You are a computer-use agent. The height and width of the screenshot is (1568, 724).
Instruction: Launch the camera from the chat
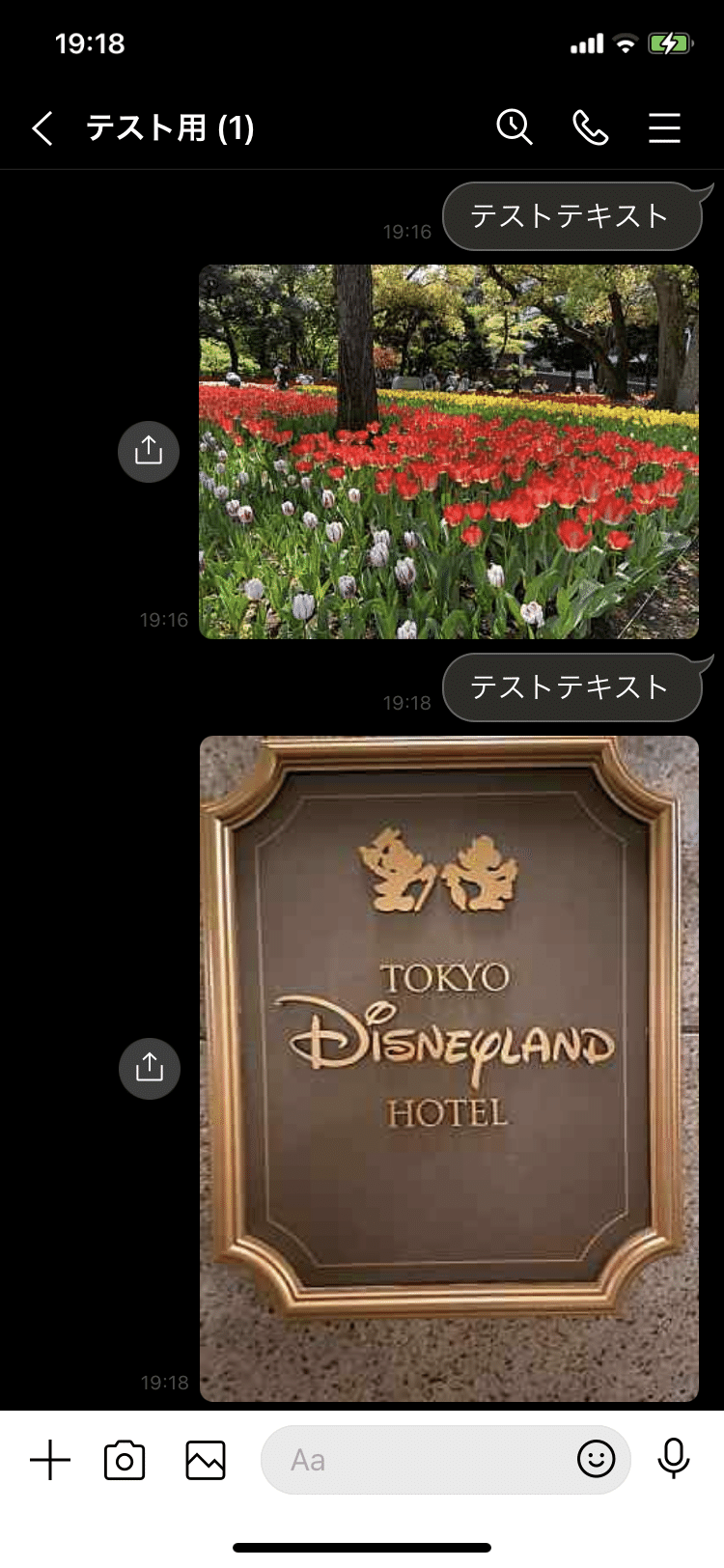pyautogui.click(x=125, y=1460)
